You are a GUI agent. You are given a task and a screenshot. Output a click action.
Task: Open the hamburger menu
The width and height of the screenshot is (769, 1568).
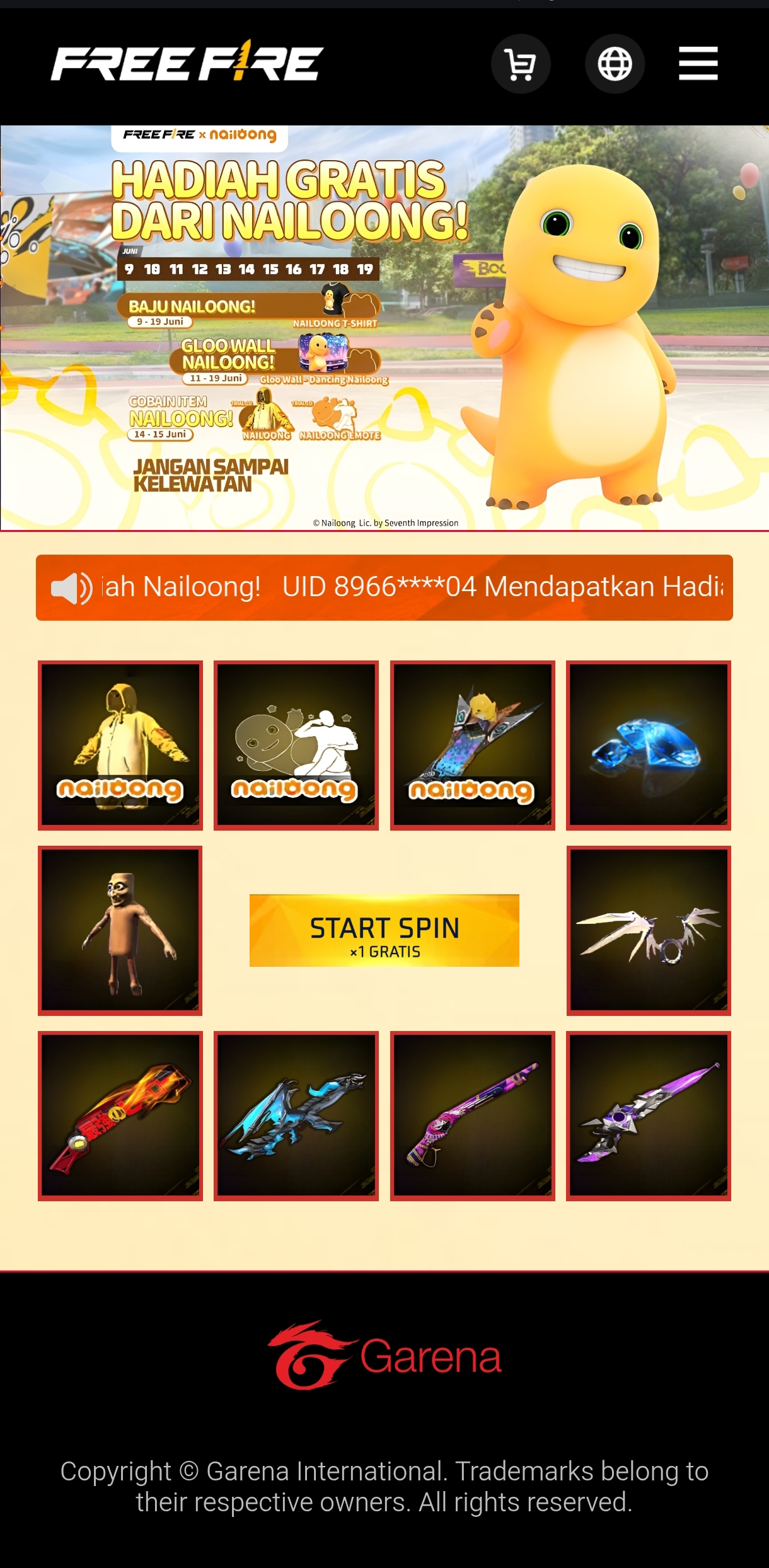(698, 64)
